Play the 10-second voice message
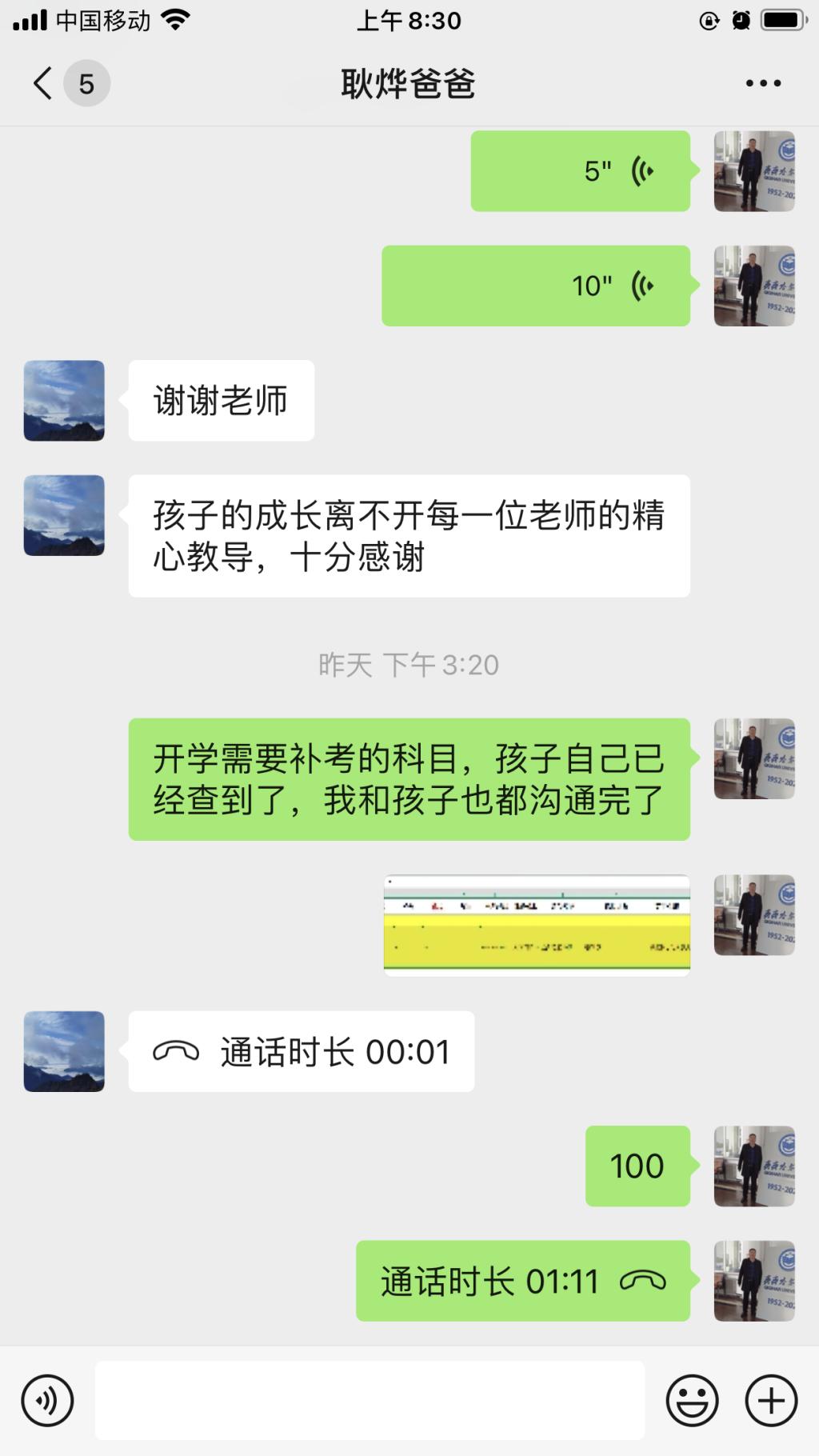The width and height of the screenshot is (819, 1456). point(536,286)
